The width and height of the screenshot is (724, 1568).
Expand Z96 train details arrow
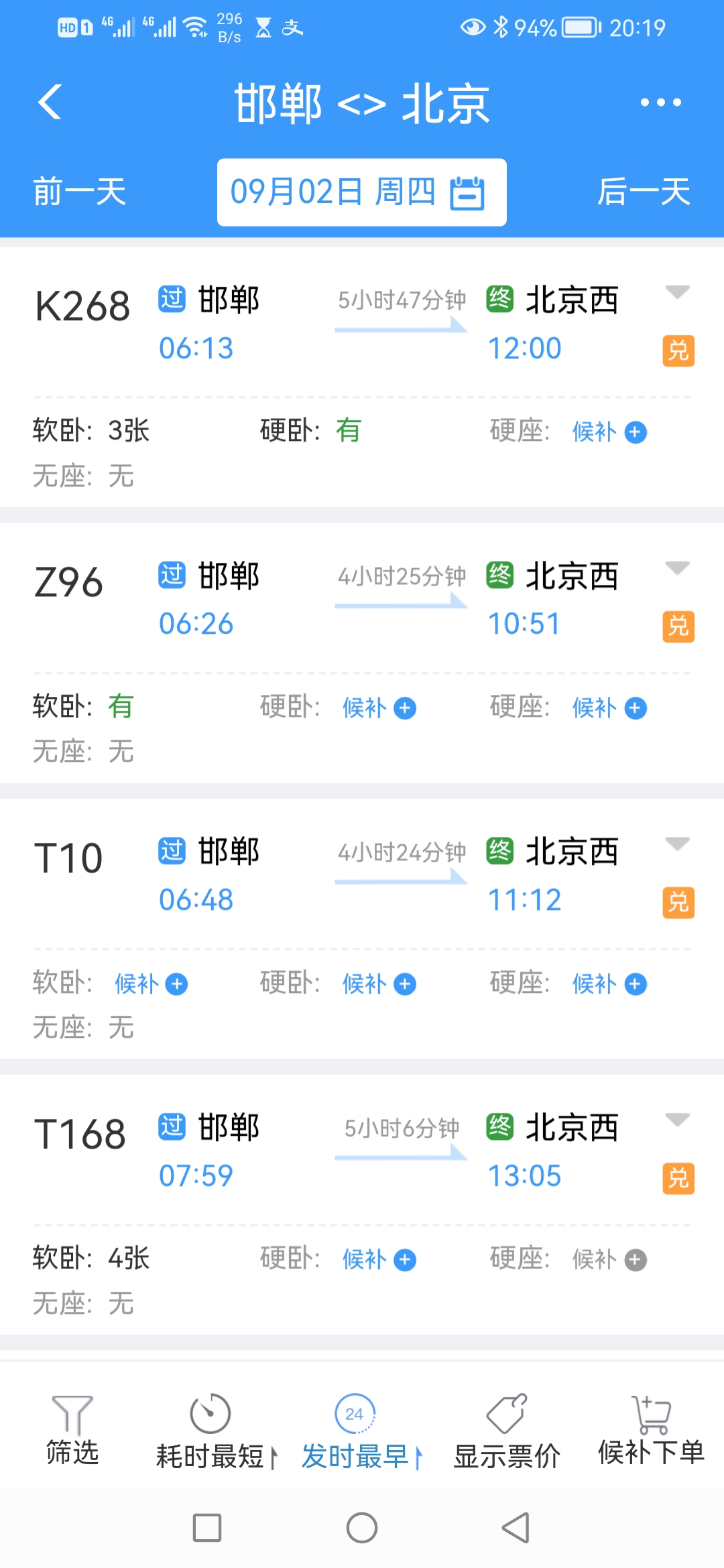click(x=678, y=567)
